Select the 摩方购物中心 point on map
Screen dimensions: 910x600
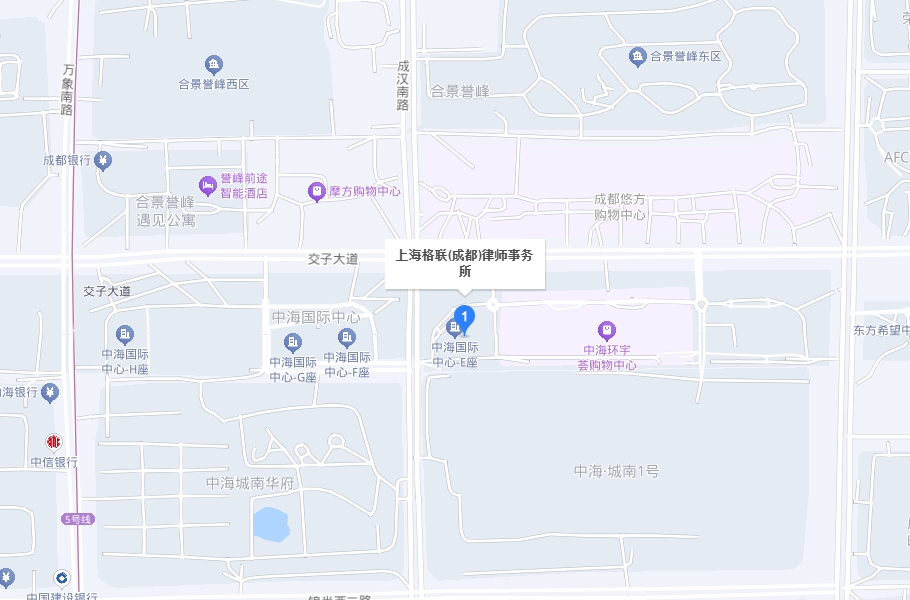click(316, 190)
